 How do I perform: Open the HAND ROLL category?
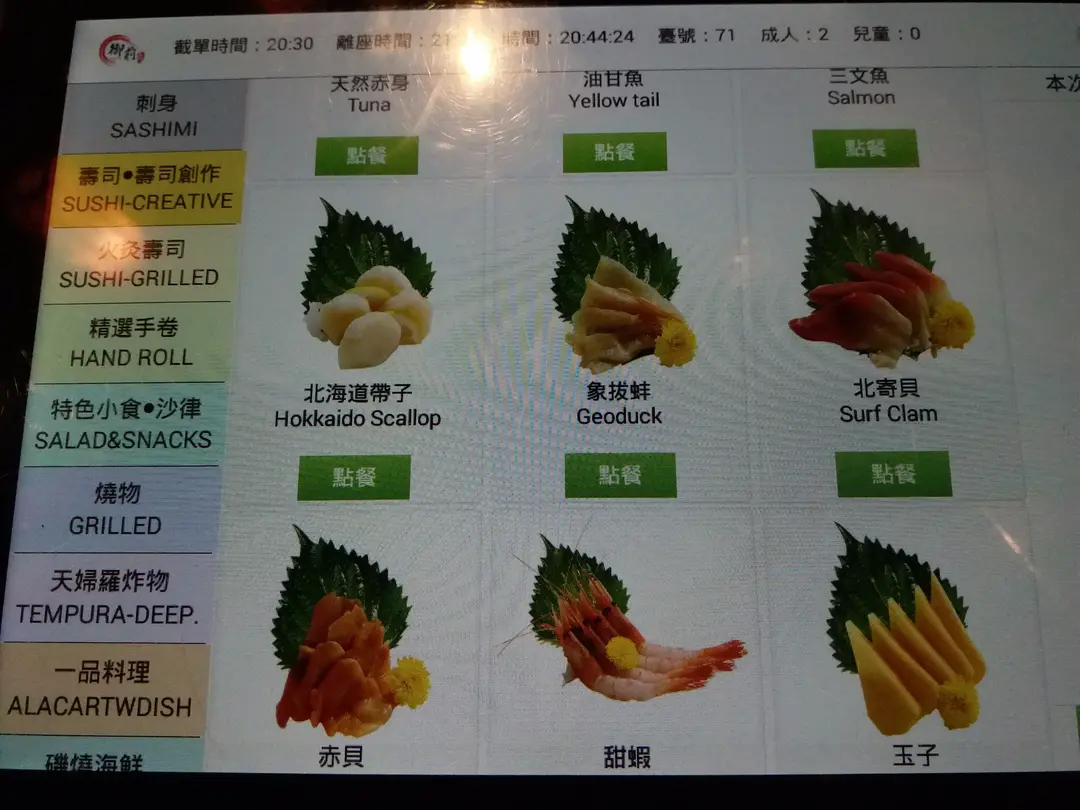[x=131, y=342]
